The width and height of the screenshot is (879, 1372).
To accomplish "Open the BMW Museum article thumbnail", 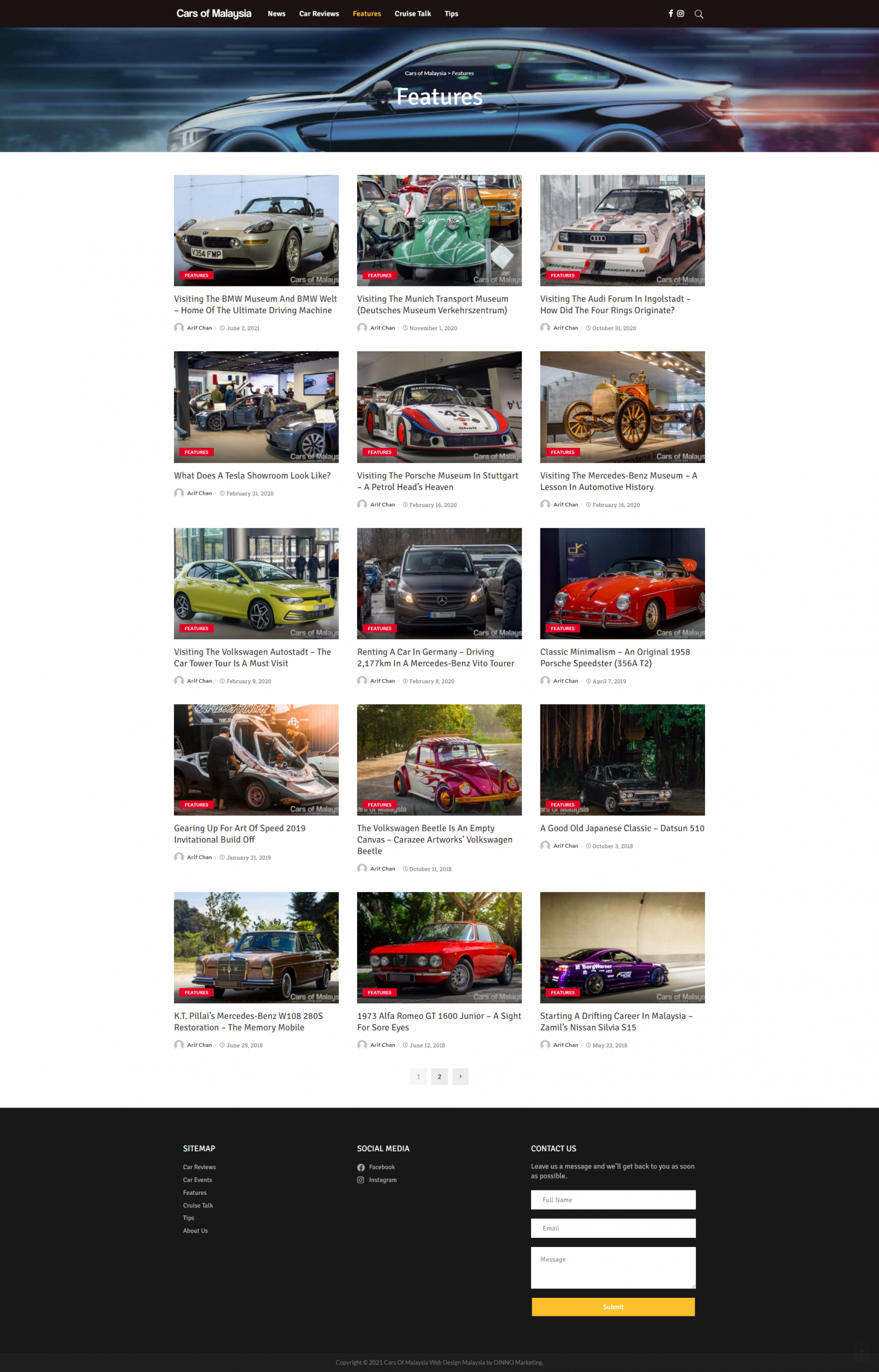I will tap(256, 230).
